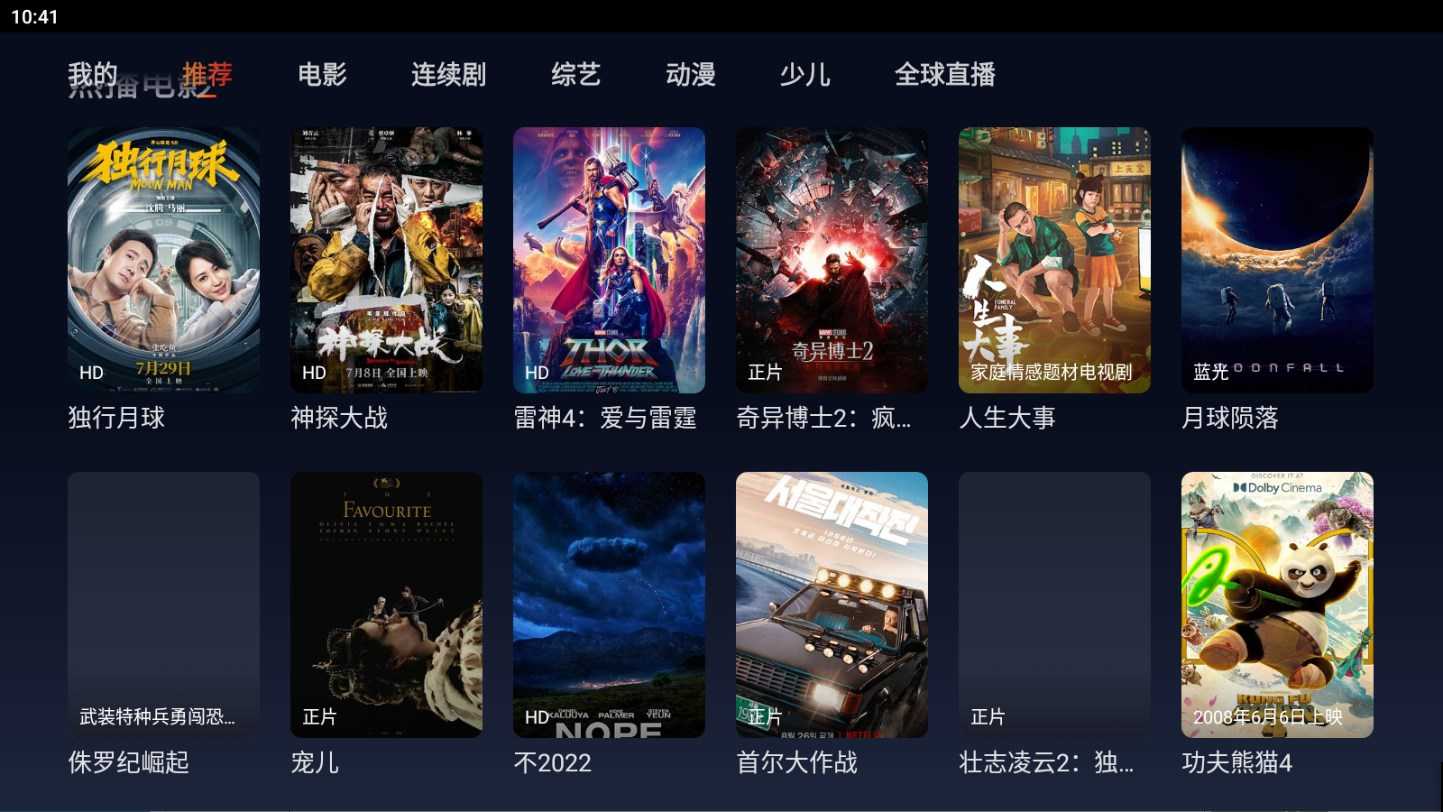Tap the 奇异博士2 movie card
Viewport: 1443px width, 812px height.
coord(832,260)
